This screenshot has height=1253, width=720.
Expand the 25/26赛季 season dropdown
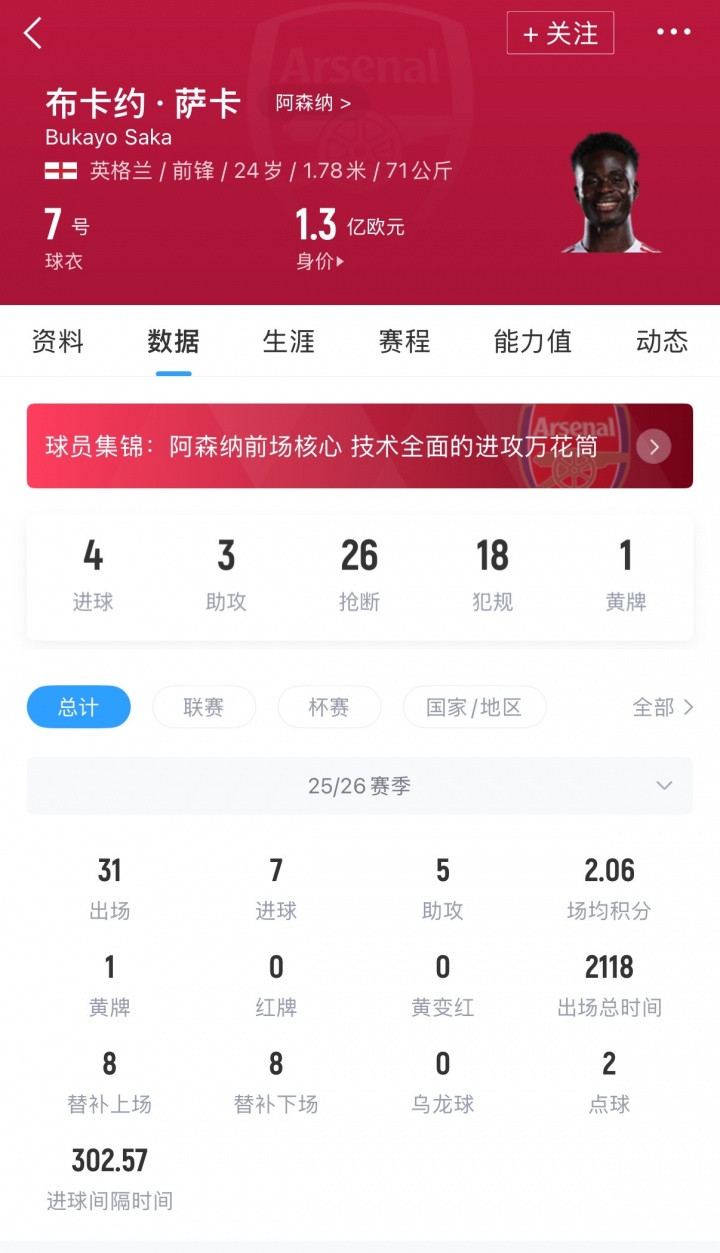coord(360,786)
